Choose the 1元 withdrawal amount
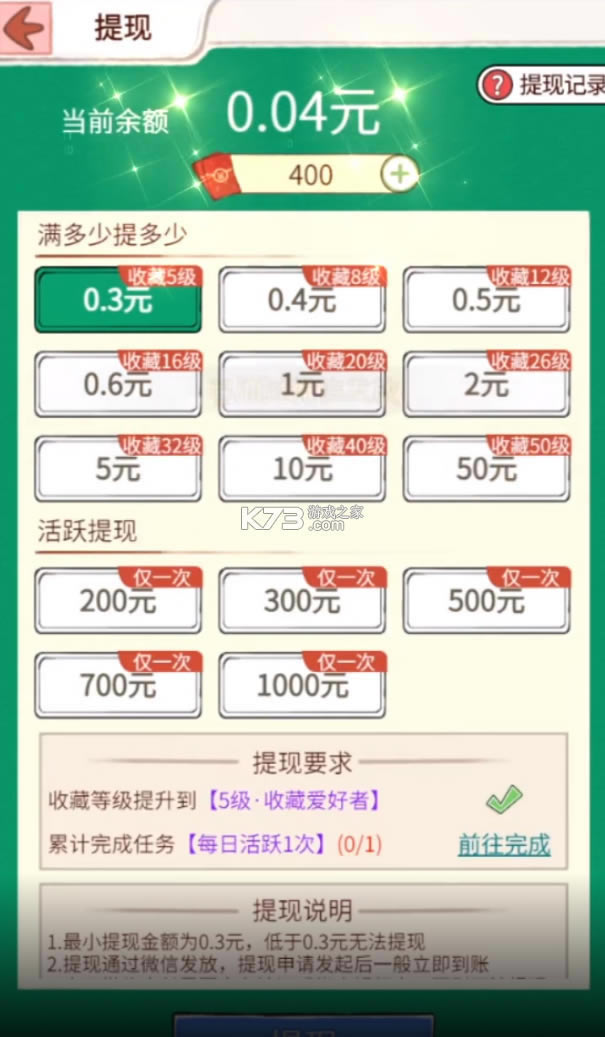This screenshot has height=1037, width=605. tap(302, 385)
